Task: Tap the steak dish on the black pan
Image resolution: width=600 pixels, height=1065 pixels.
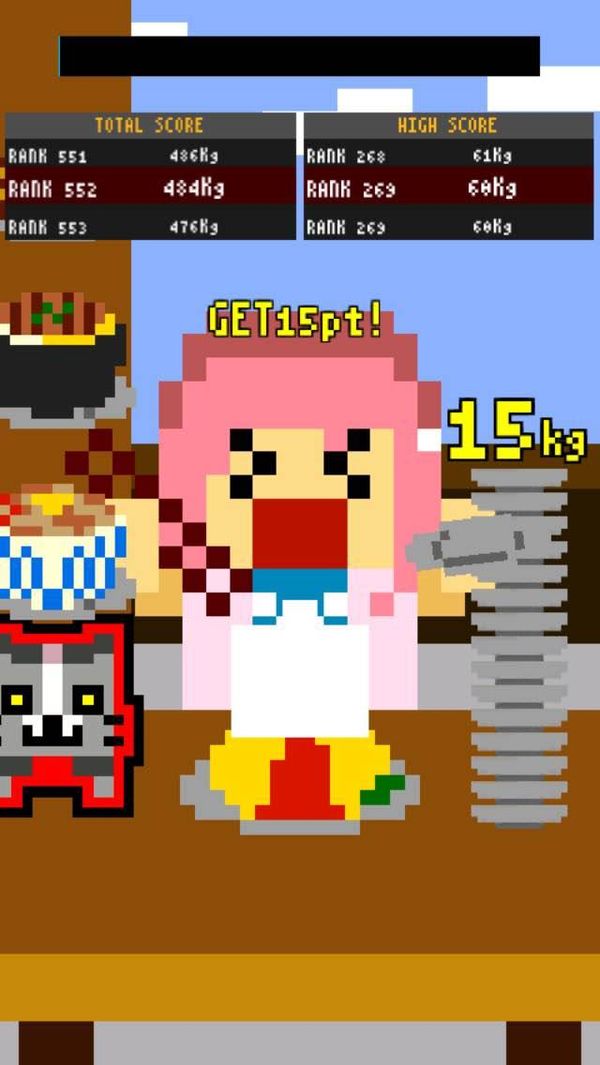Action: coord(63,359)
